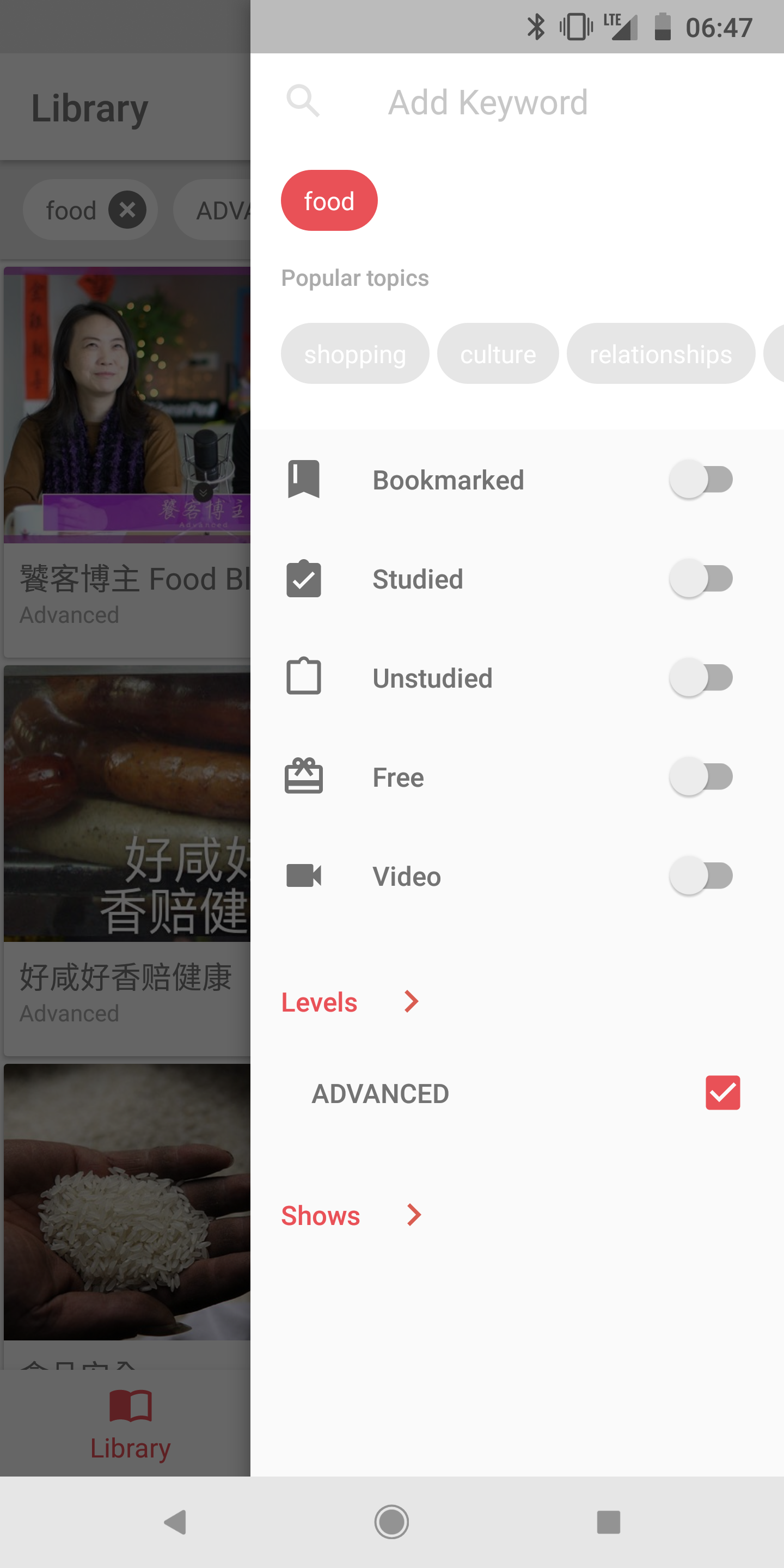Enable the Video filter switch

pyautogui.click(x=701, y=877)
